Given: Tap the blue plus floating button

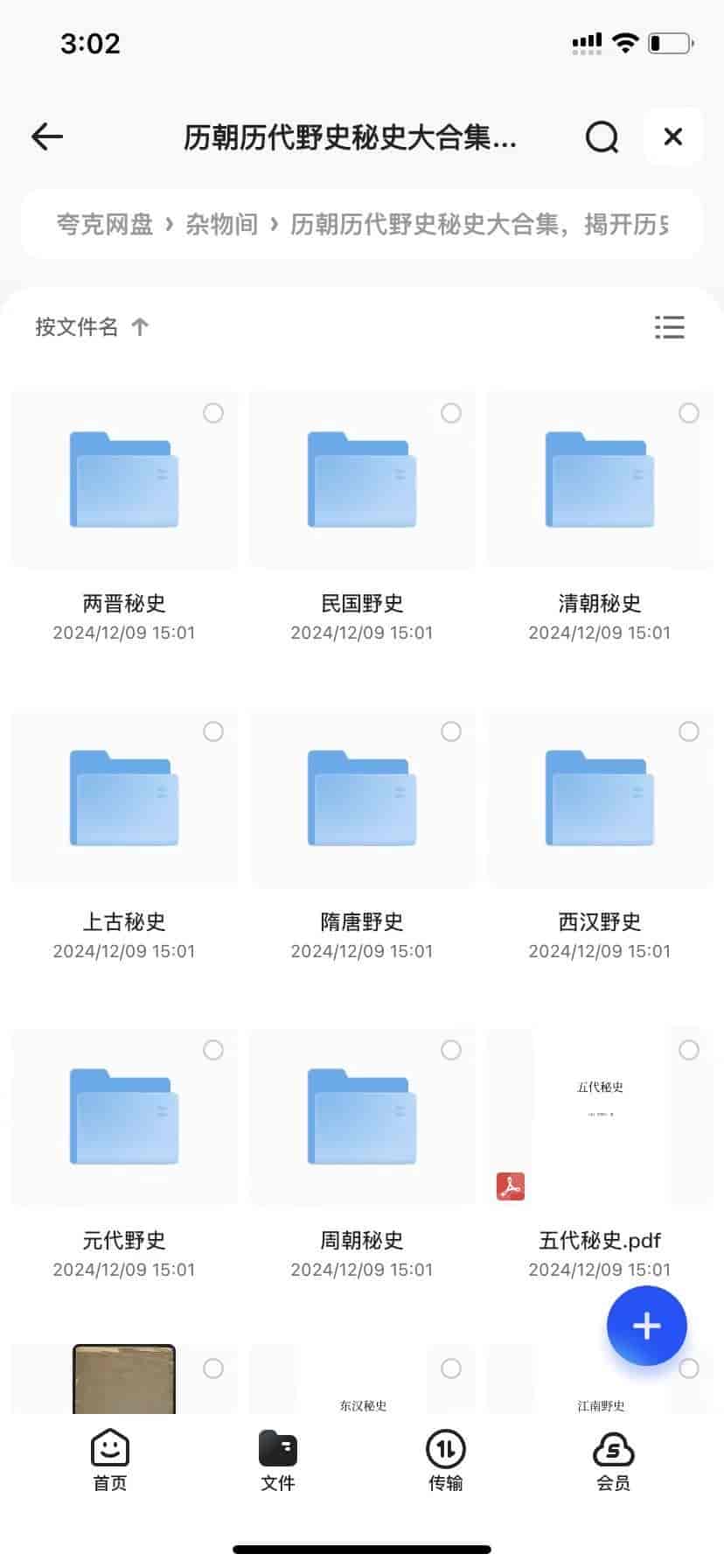Looking at the screenshot, I should click(646, 1326).
